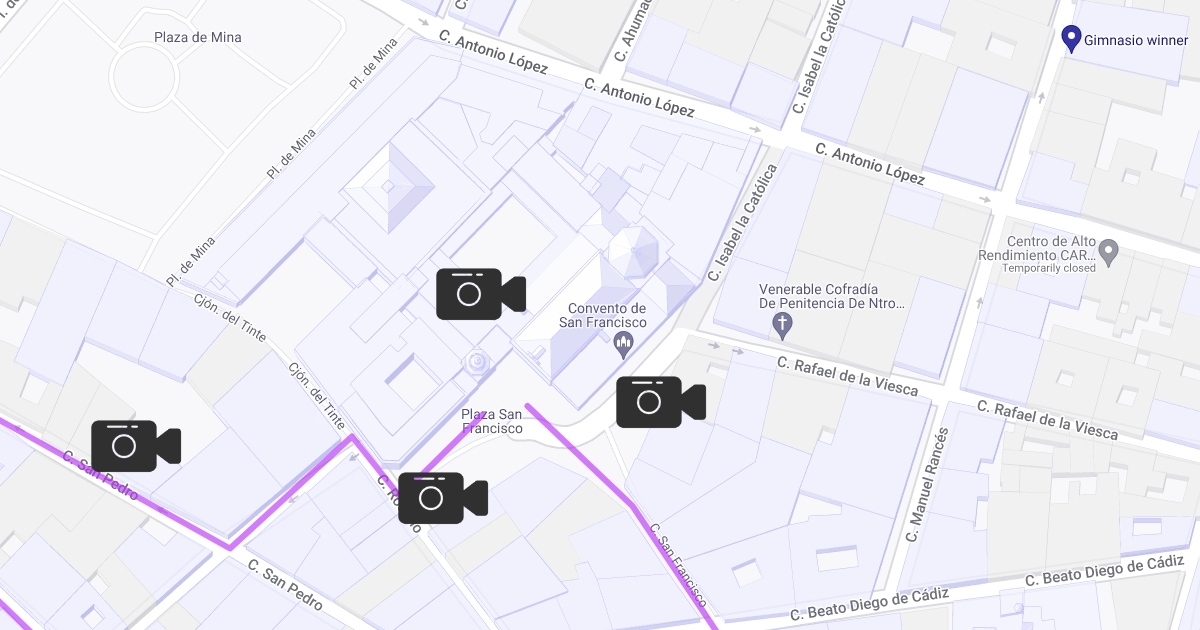
Task: View the camera marker below Plaza San Francisco label
Action: (x=442, y=498)
